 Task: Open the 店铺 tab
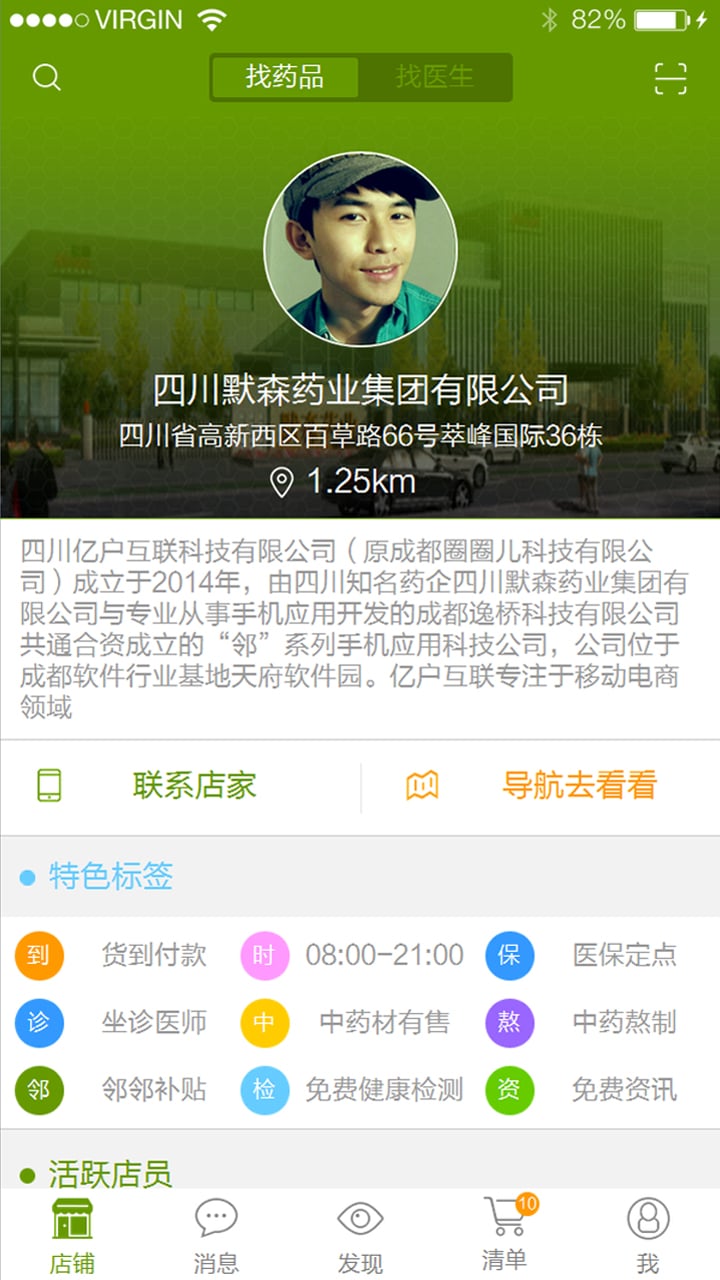[x=72, y=1234]
